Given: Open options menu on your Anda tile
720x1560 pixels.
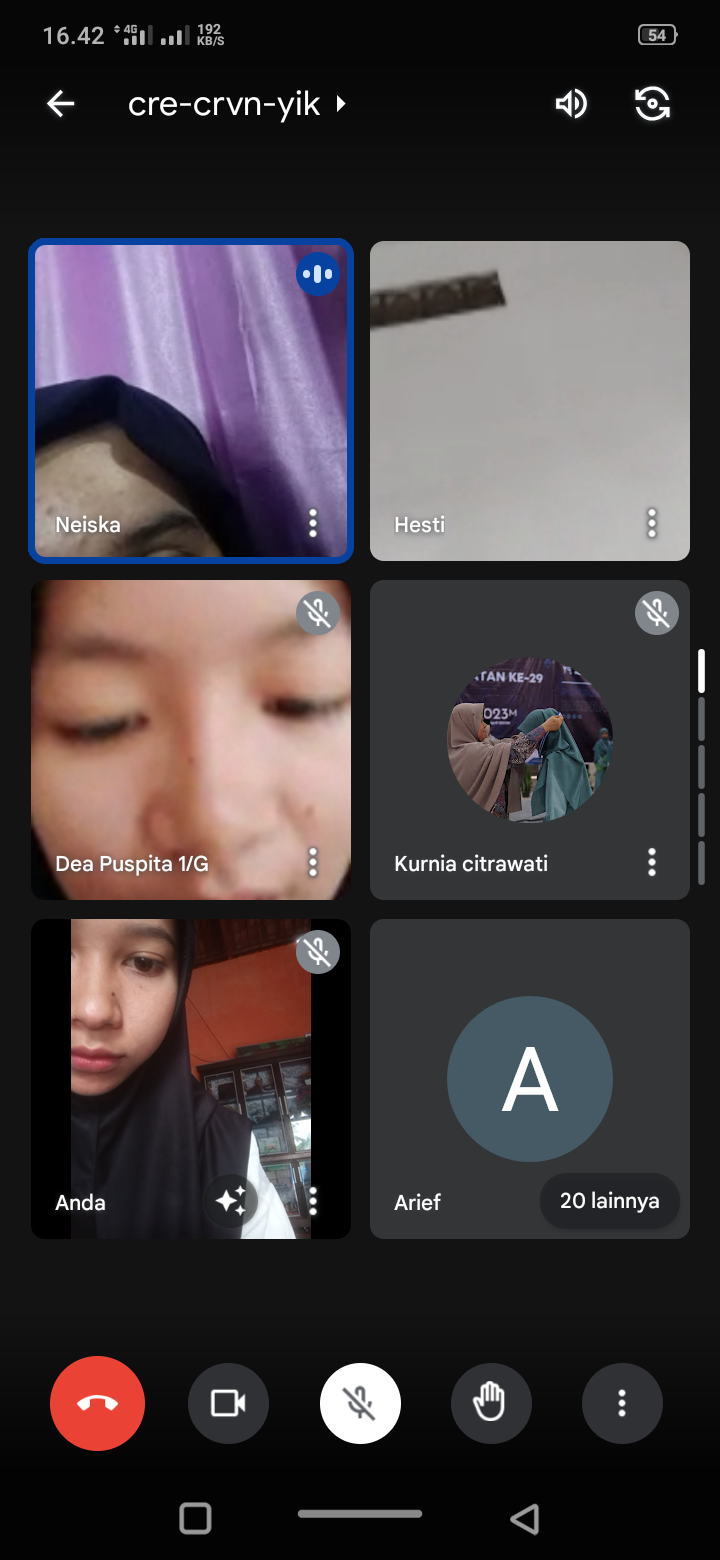Looking at the screenshot, I should coord(313,1201).
